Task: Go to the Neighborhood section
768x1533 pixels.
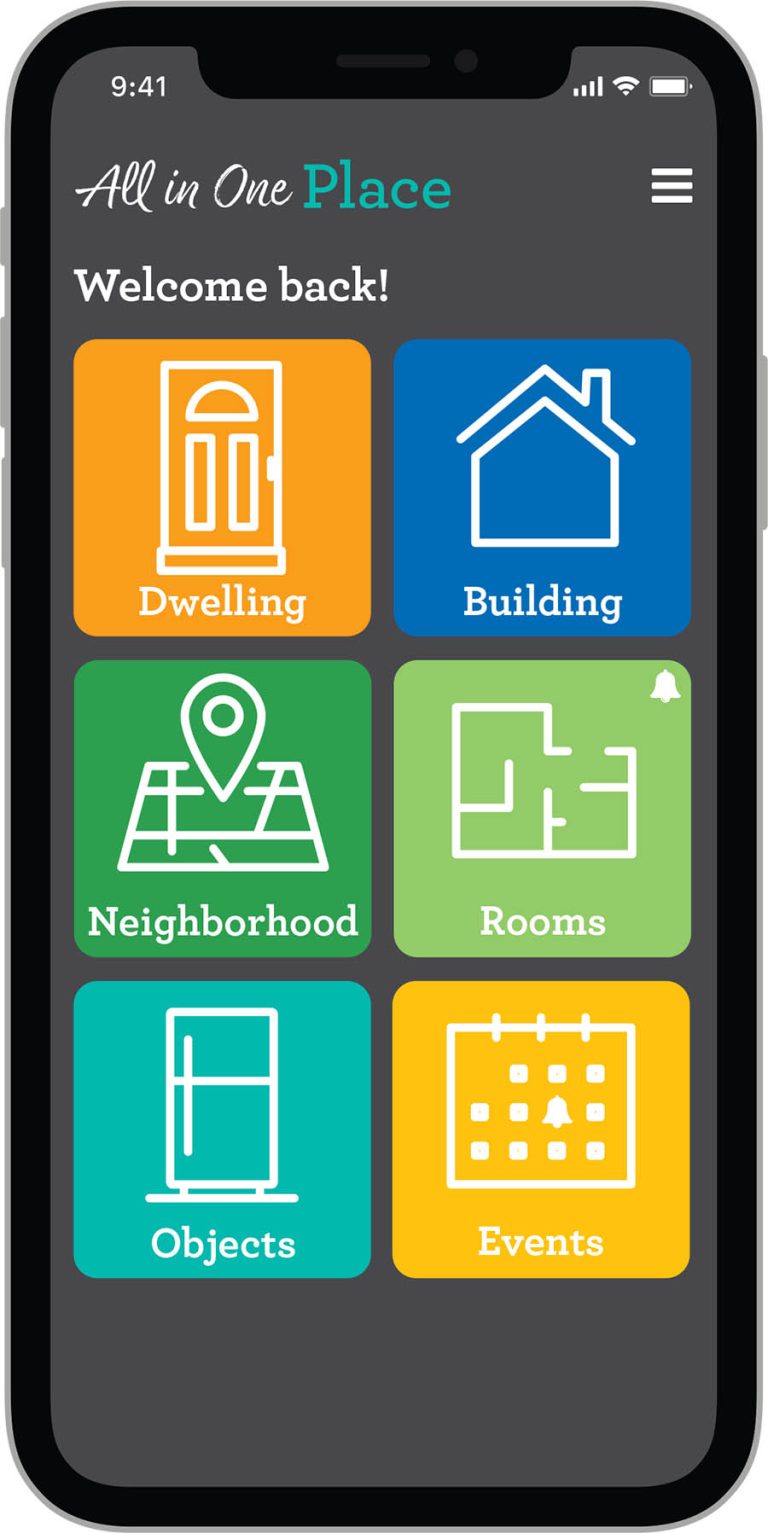Action: (222, 808)
